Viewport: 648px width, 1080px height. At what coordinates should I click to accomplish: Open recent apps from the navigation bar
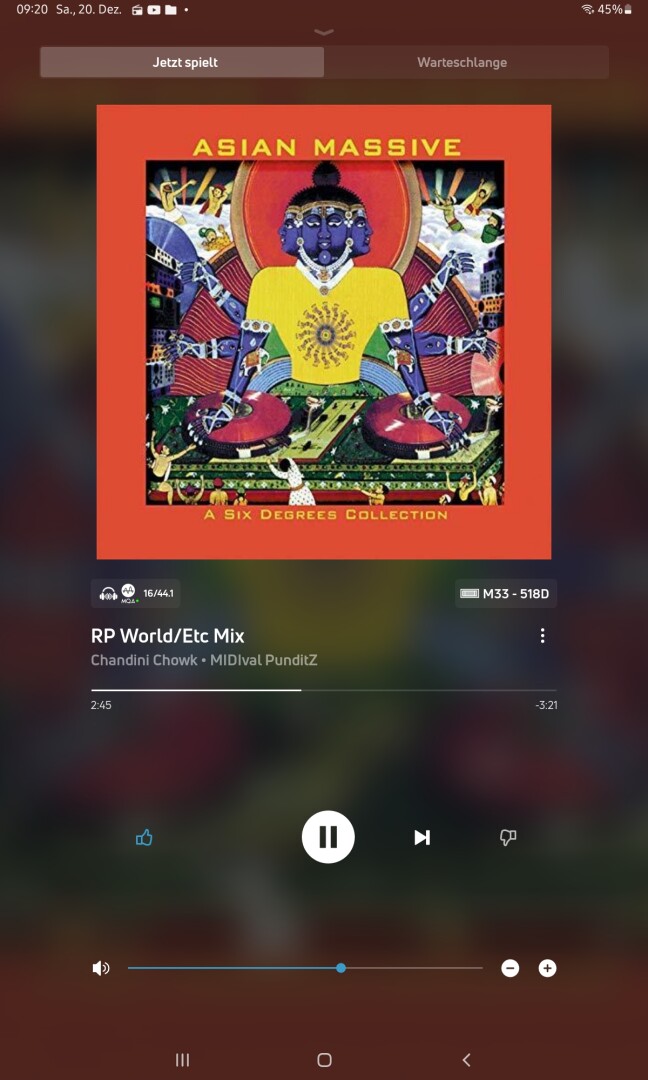pyautogui.click(x=182, y=1059)
